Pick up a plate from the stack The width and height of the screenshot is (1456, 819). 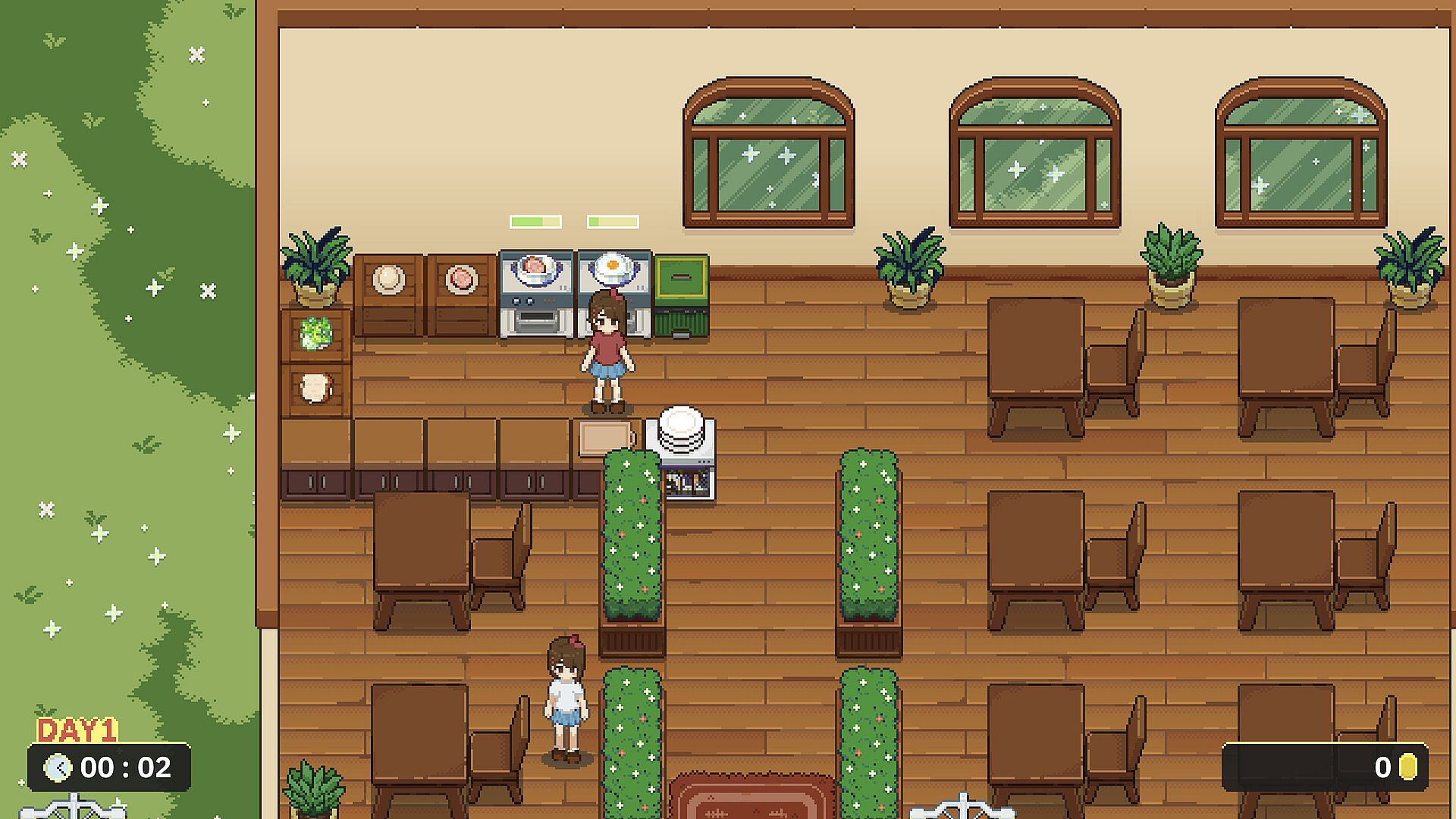(681, 432)
